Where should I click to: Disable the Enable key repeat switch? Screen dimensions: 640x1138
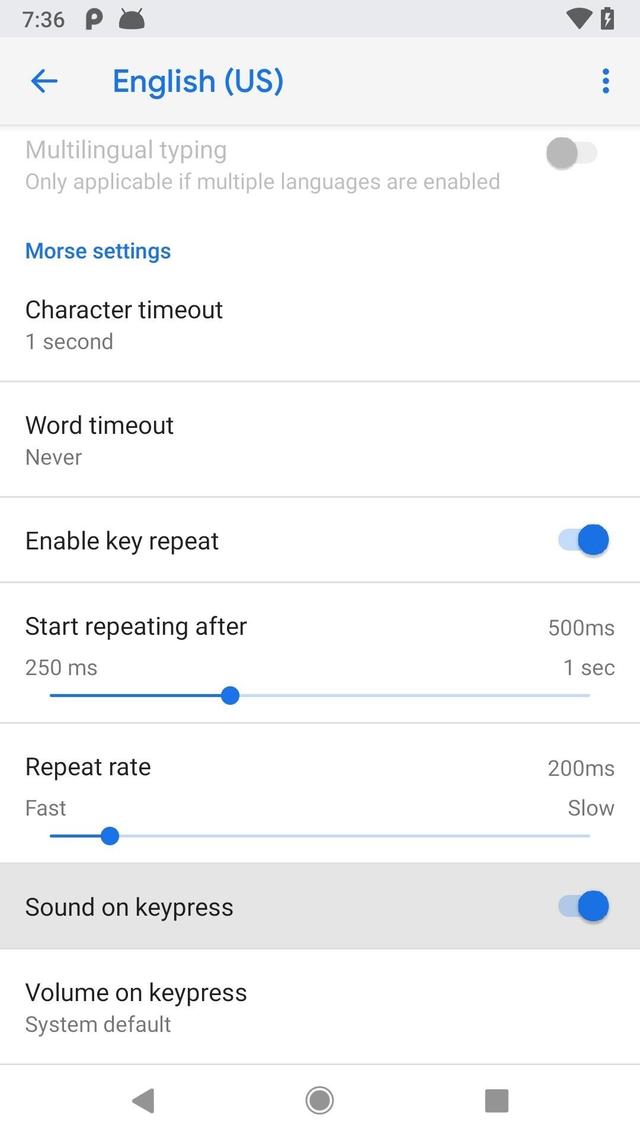(583, 541)
